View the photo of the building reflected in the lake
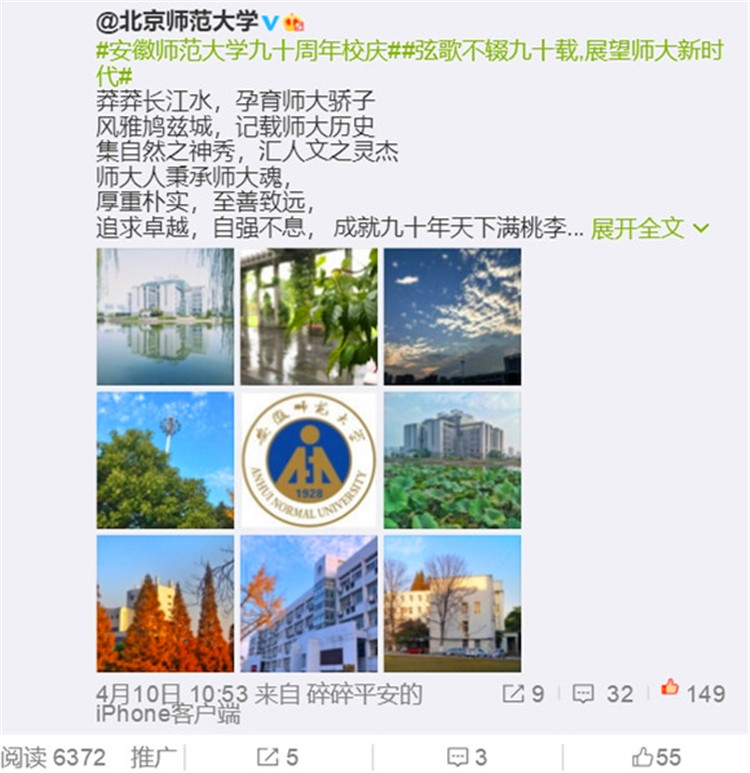Screen dimensions: 750x773 pos(165,316)
